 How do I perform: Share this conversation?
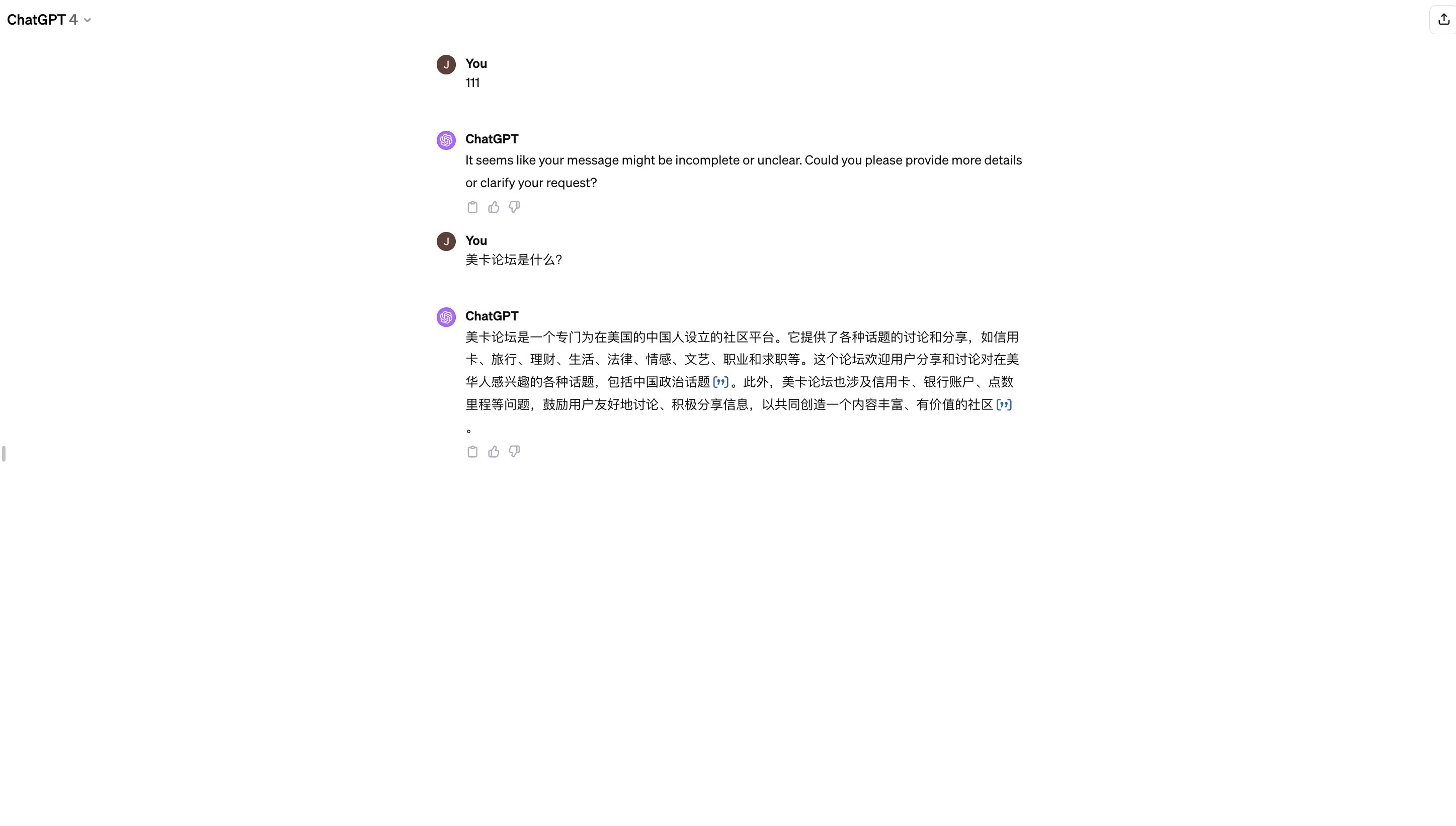(1443, 20)
